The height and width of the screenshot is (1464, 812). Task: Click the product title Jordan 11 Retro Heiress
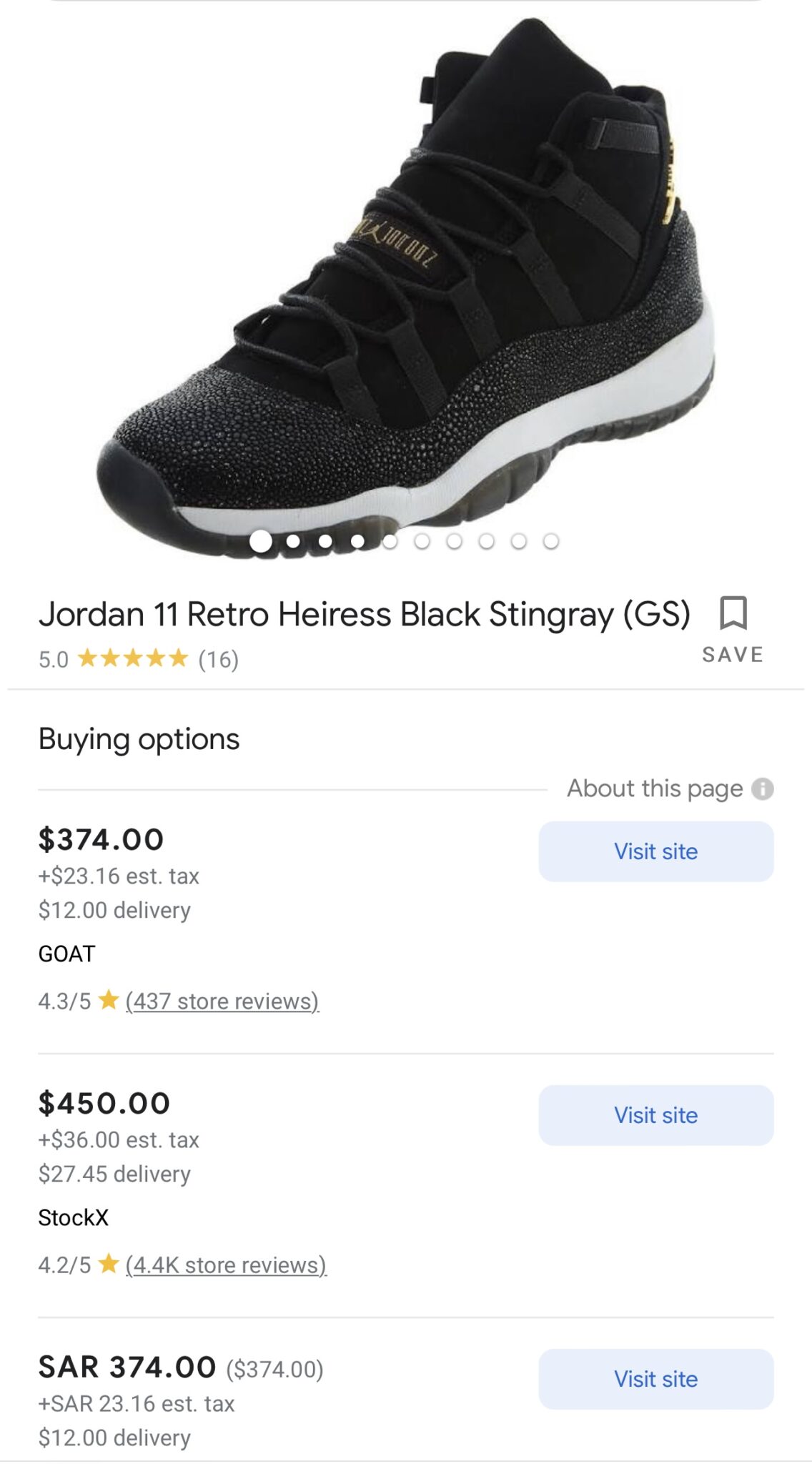point(365,615)
